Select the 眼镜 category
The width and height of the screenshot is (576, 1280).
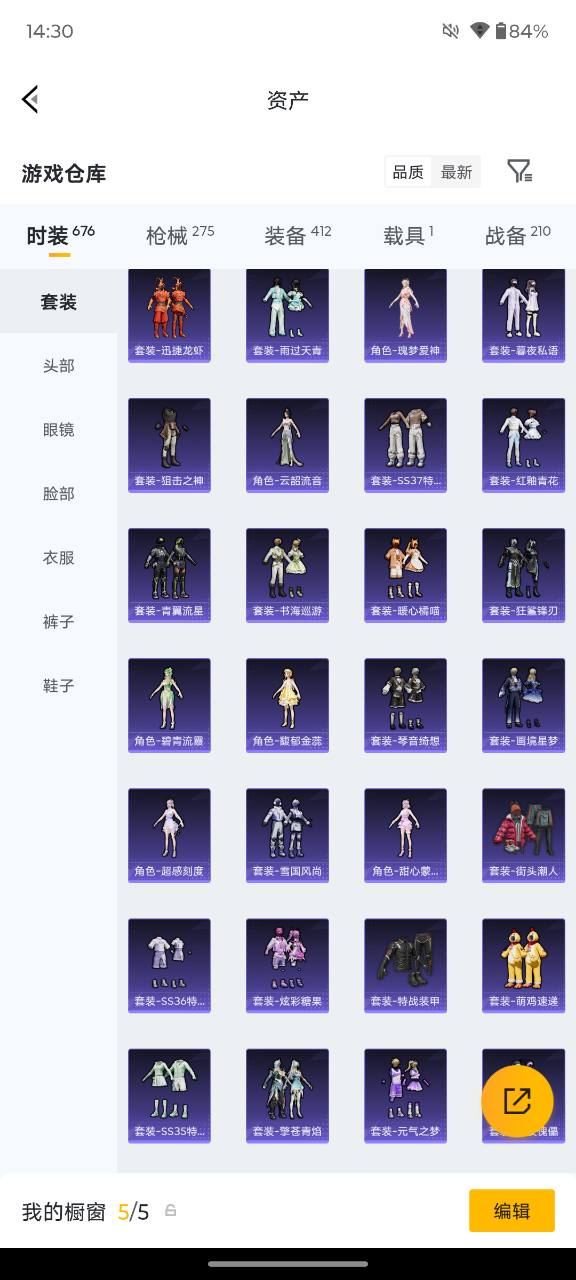pyautogui.click(x=58, y=430)
